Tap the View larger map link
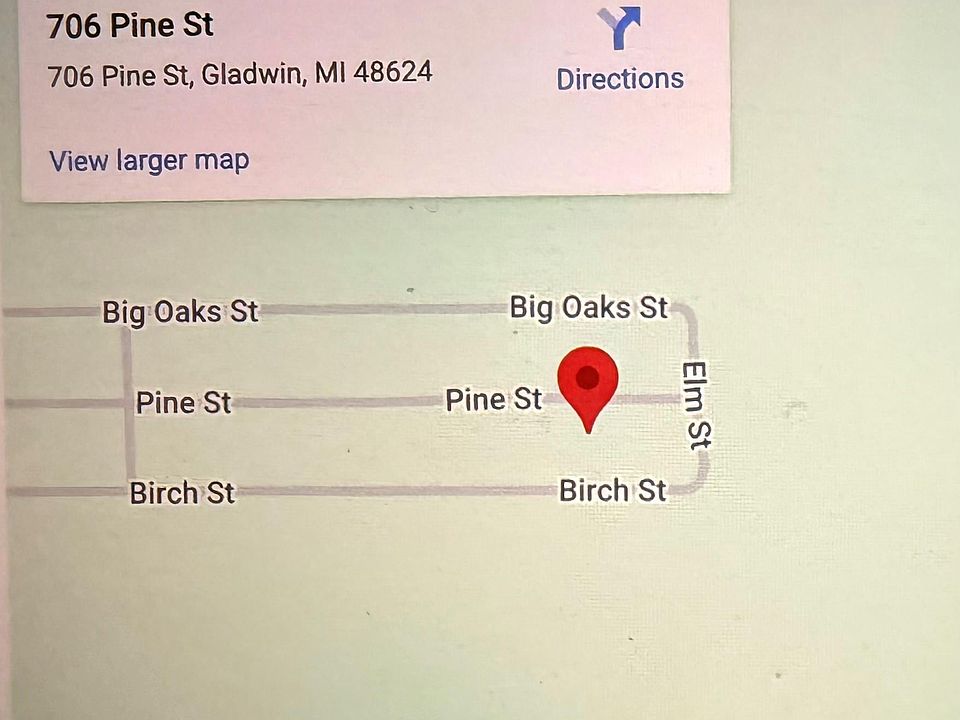The width and height of the screenshot is (960, 720). (x=149, y=160)
